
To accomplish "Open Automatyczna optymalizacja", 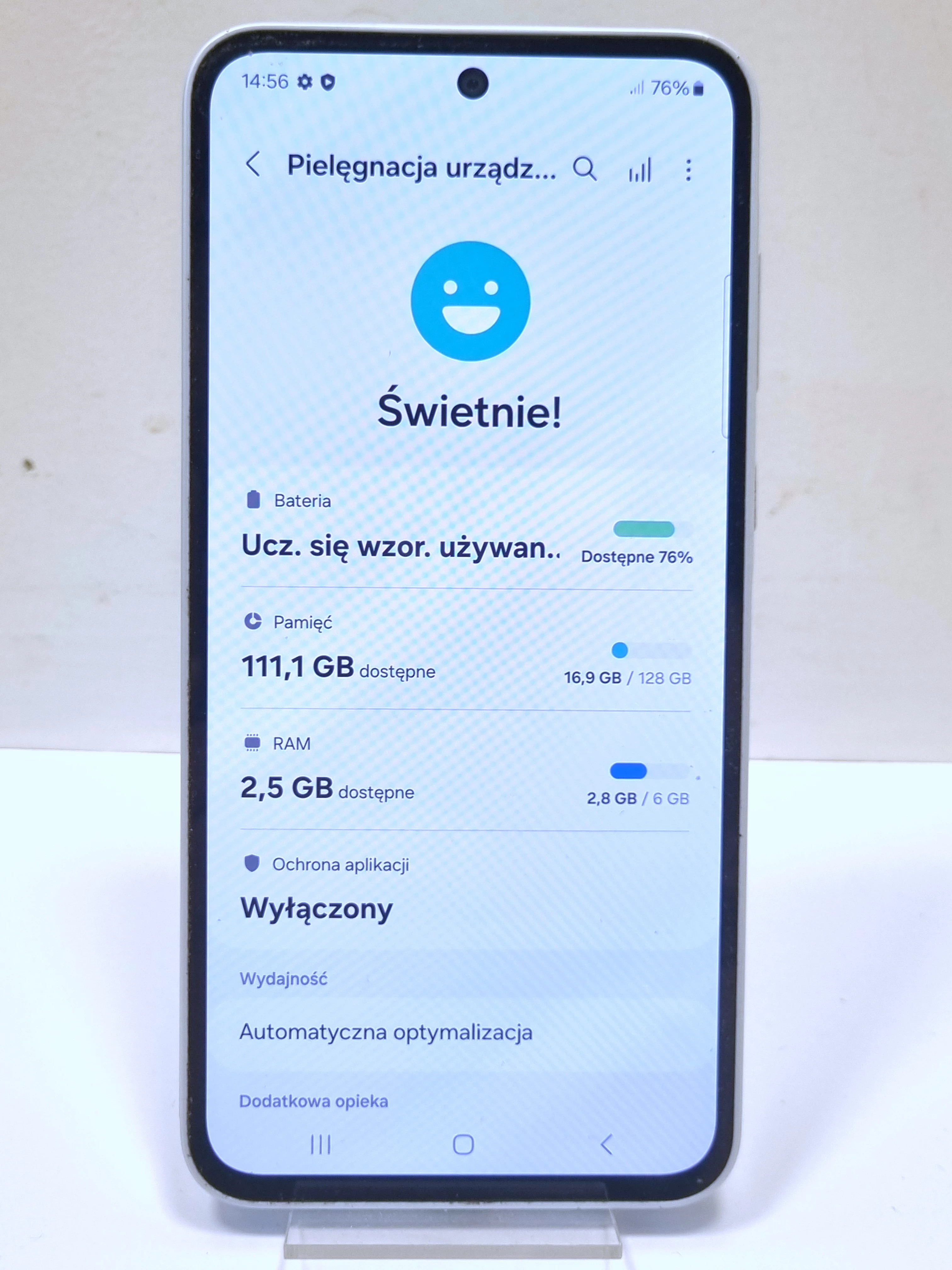I will [386, 1032].
